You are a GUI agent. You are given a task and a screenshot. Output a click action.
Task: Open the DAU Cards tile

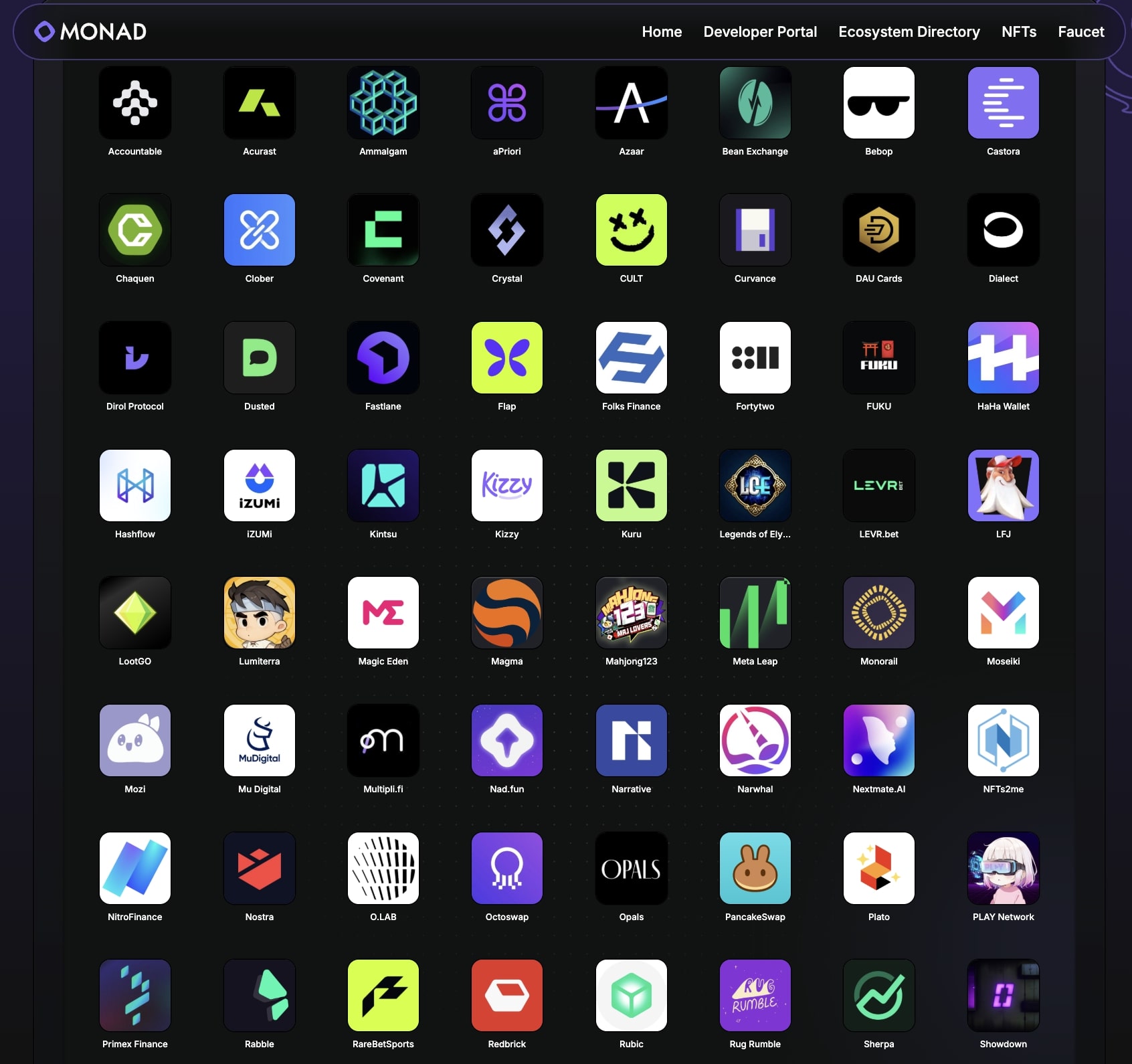[878, 230]
